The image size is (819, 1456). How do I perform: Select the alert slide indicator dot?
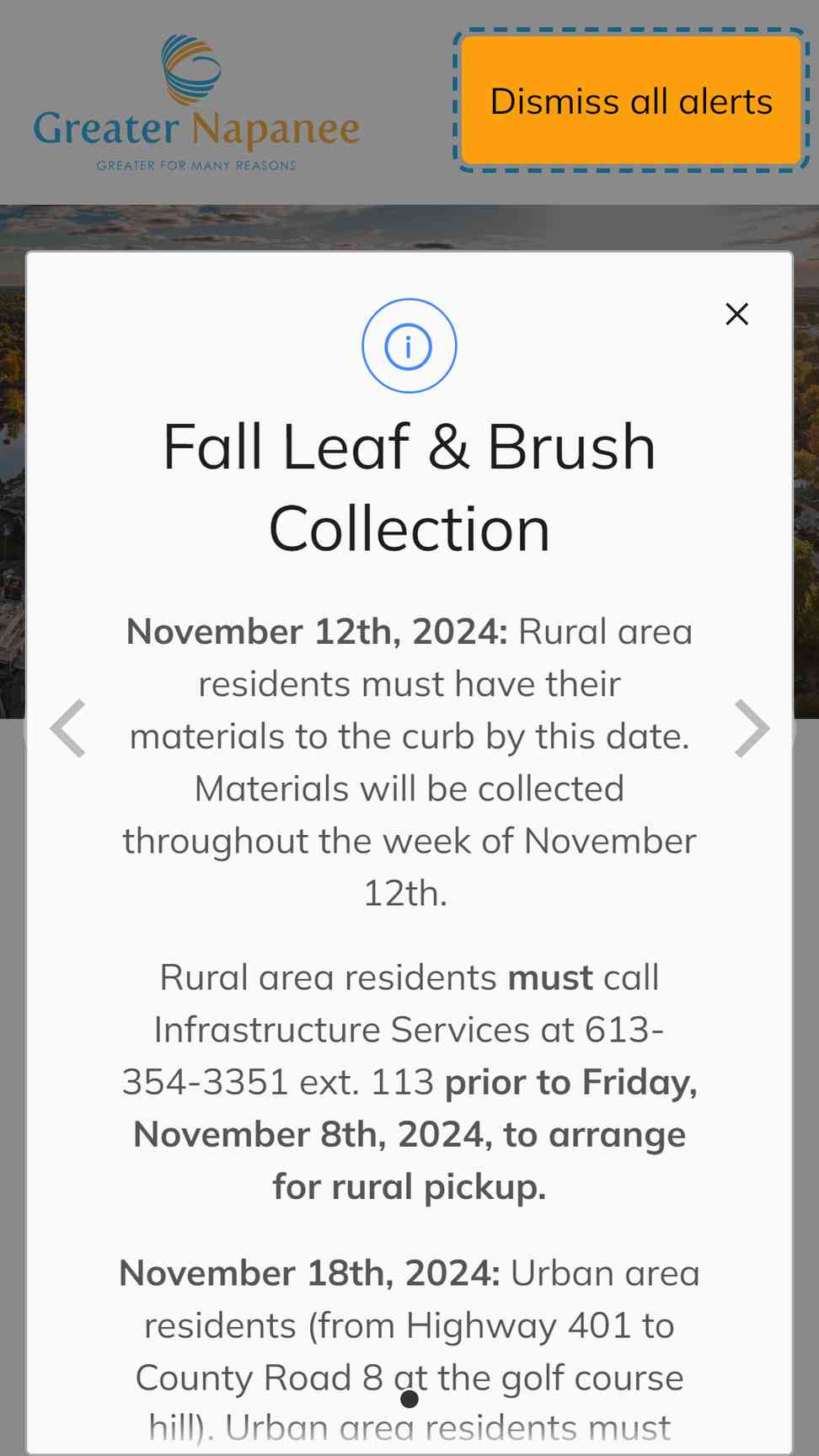409,1399
